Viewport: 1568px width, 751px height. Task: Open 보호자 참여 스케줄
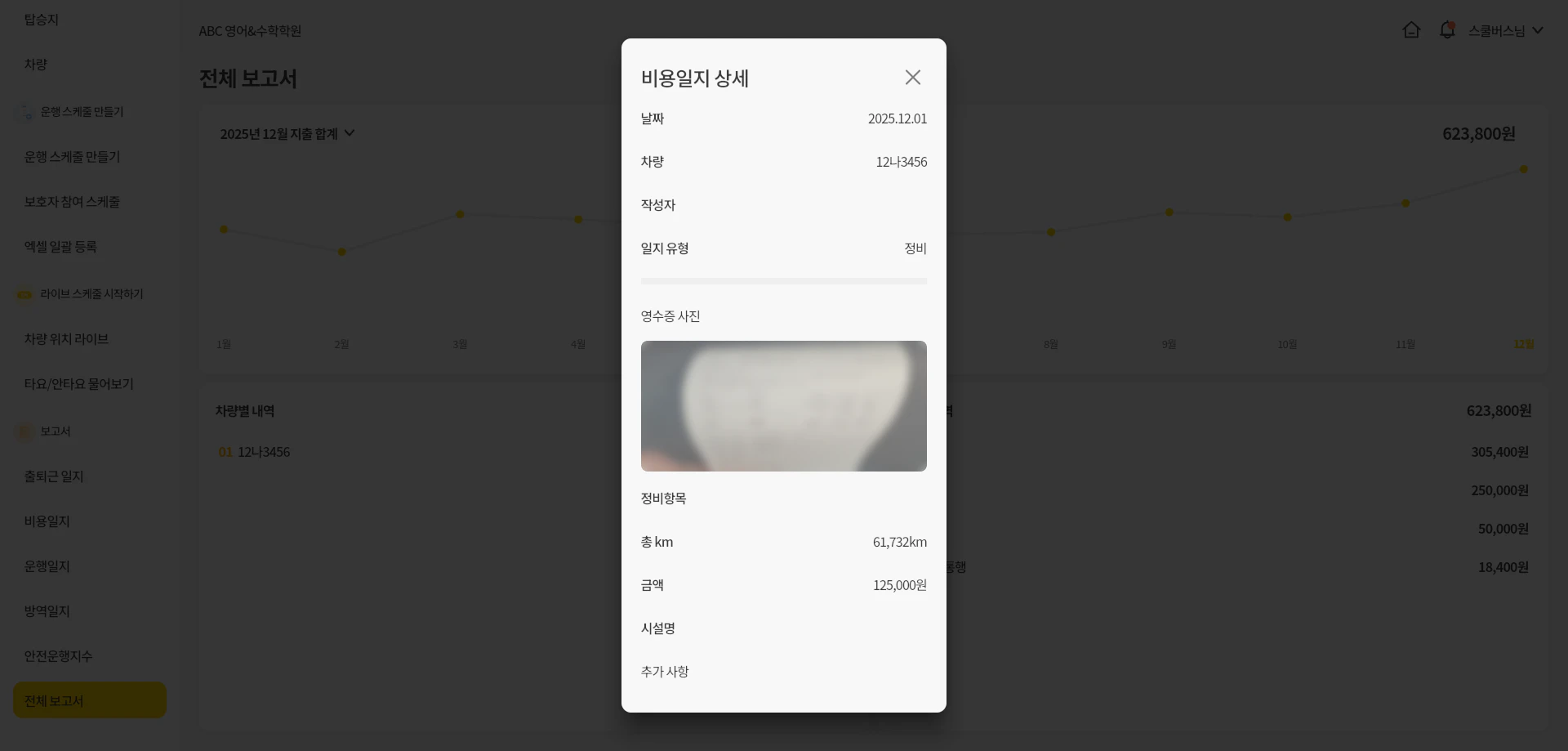[72, 202]
